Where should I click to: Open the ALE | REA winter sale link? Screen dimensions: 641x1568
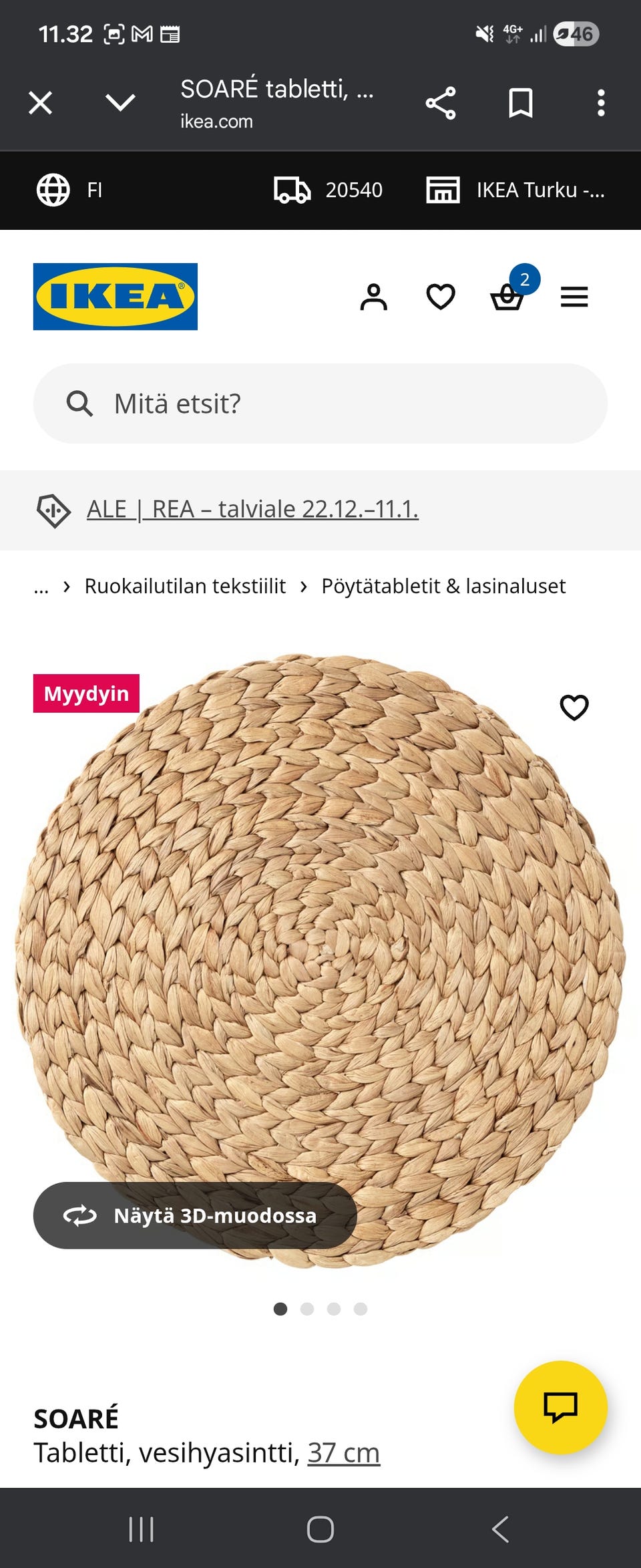click(x=252, y=509)
